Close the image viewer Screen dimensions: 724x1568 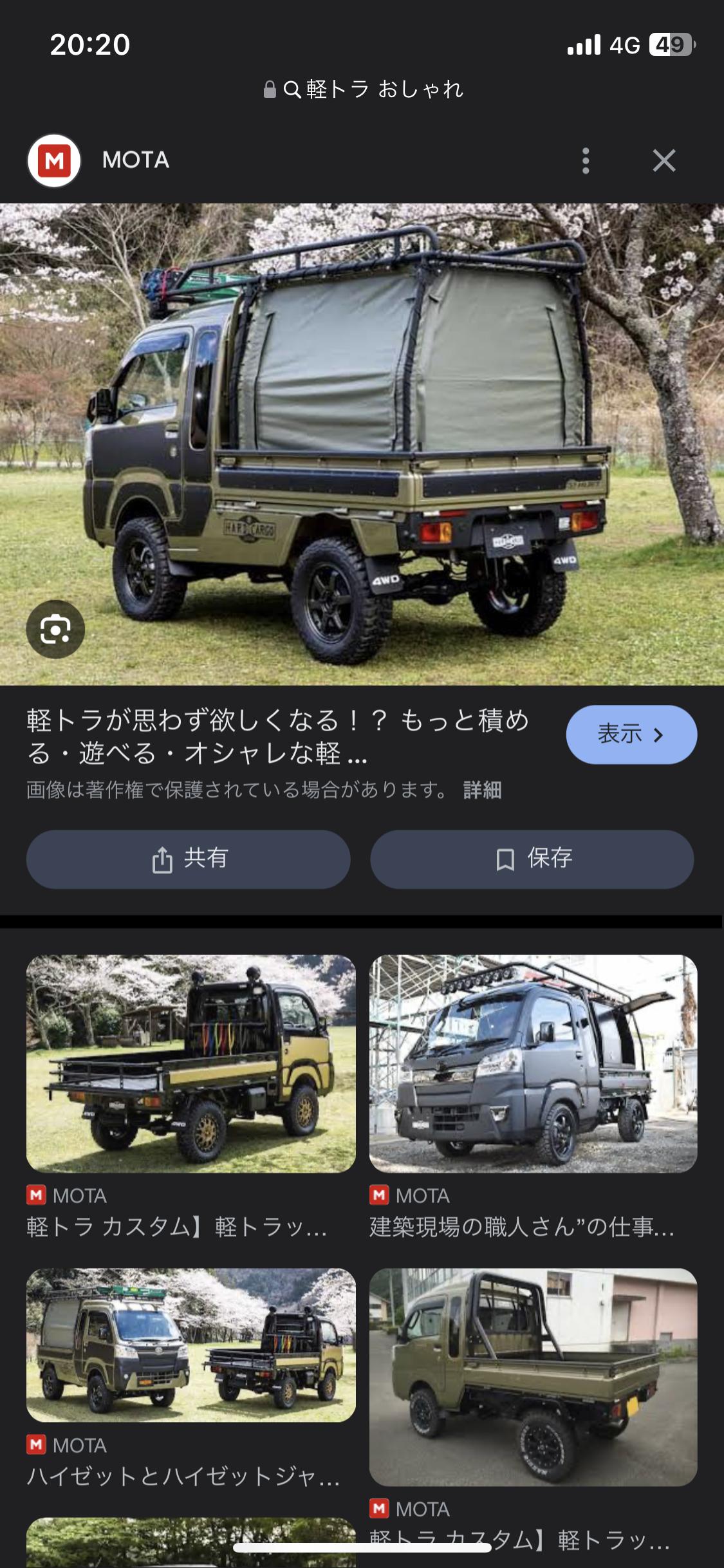tap(664, 160)
